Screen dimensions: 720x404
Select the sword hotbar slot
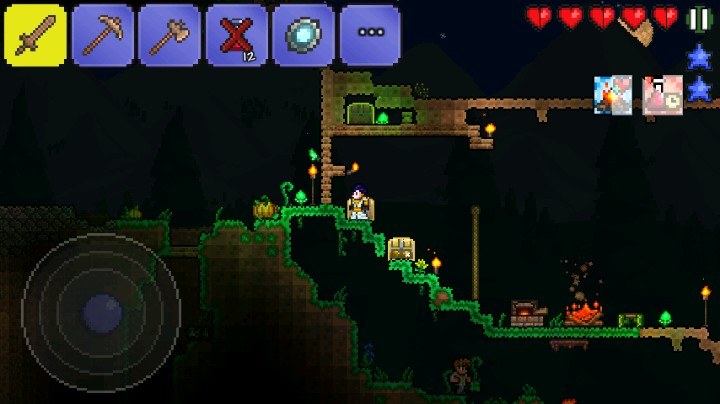pyautogui.click(x=35, y=35)
